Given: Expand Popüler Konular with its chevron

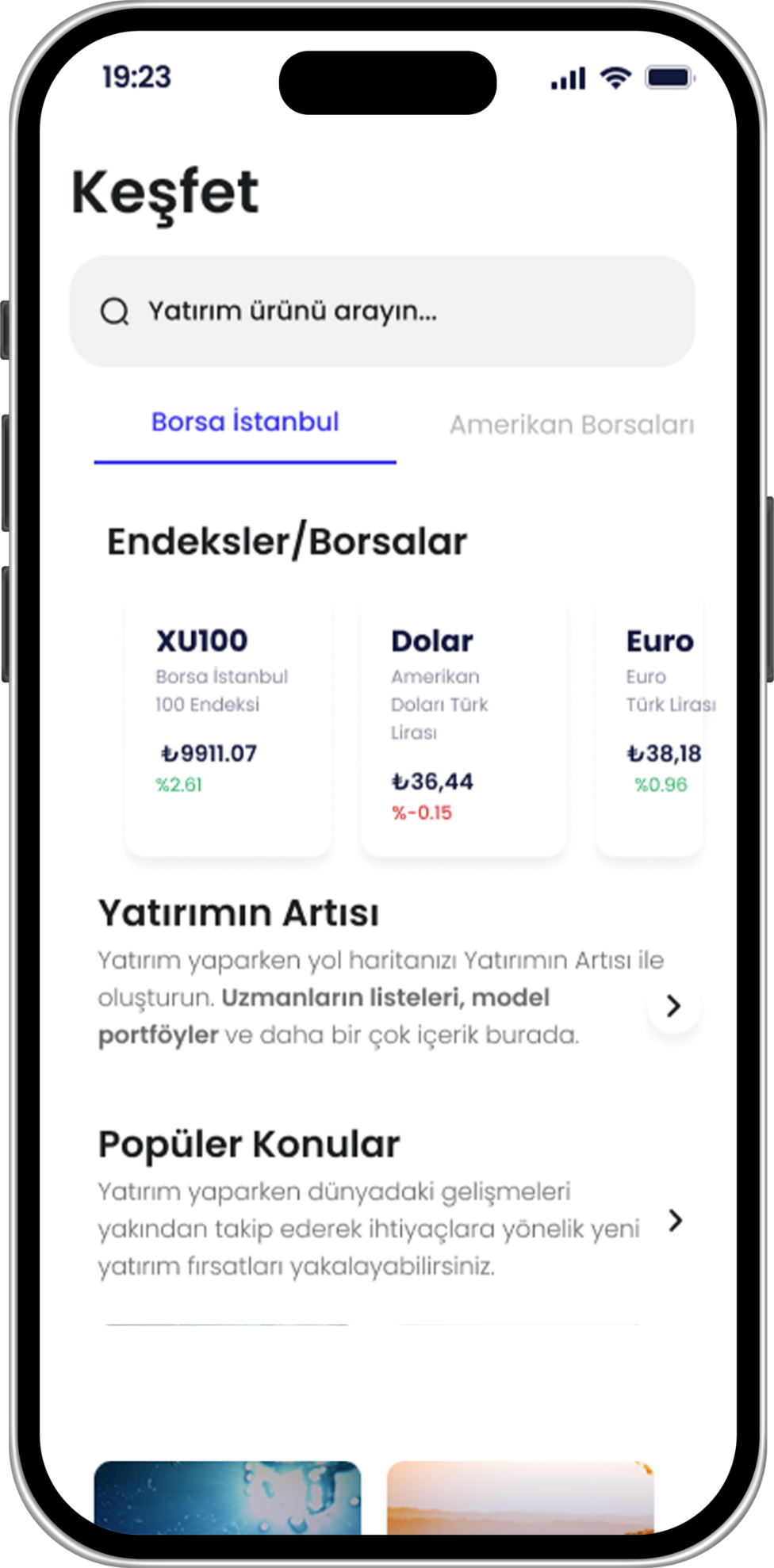Looking at the screenshot, I should point(675,1221).
